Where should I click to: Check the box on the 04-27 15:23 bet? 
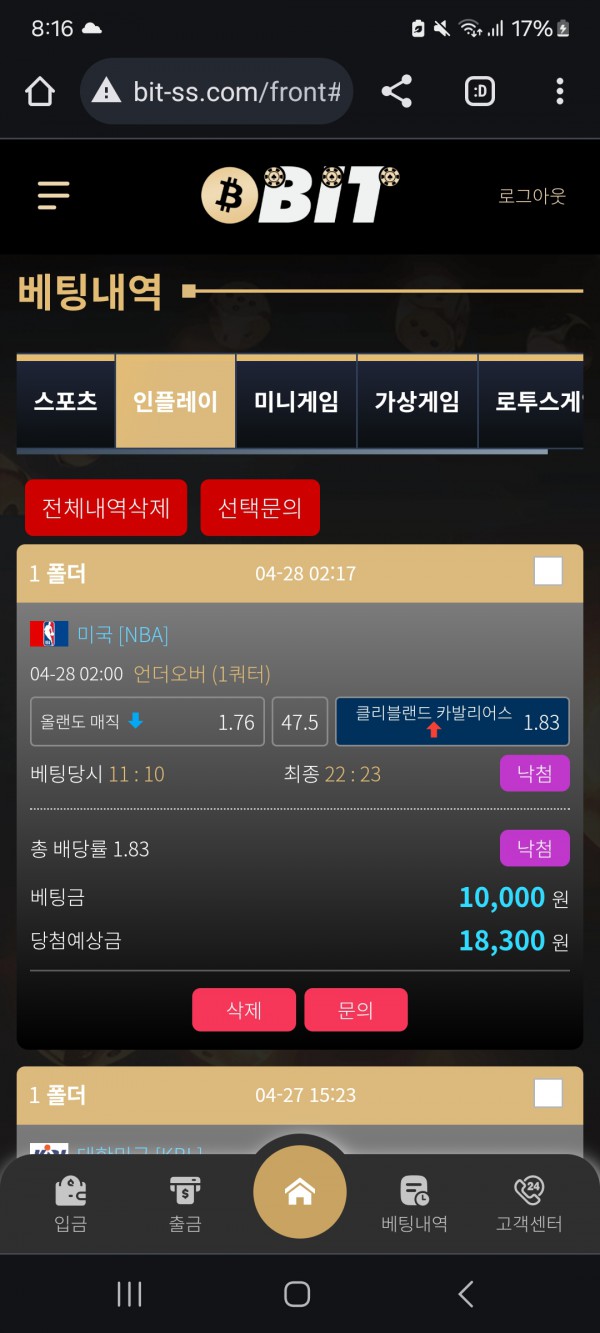point(548,1094)
